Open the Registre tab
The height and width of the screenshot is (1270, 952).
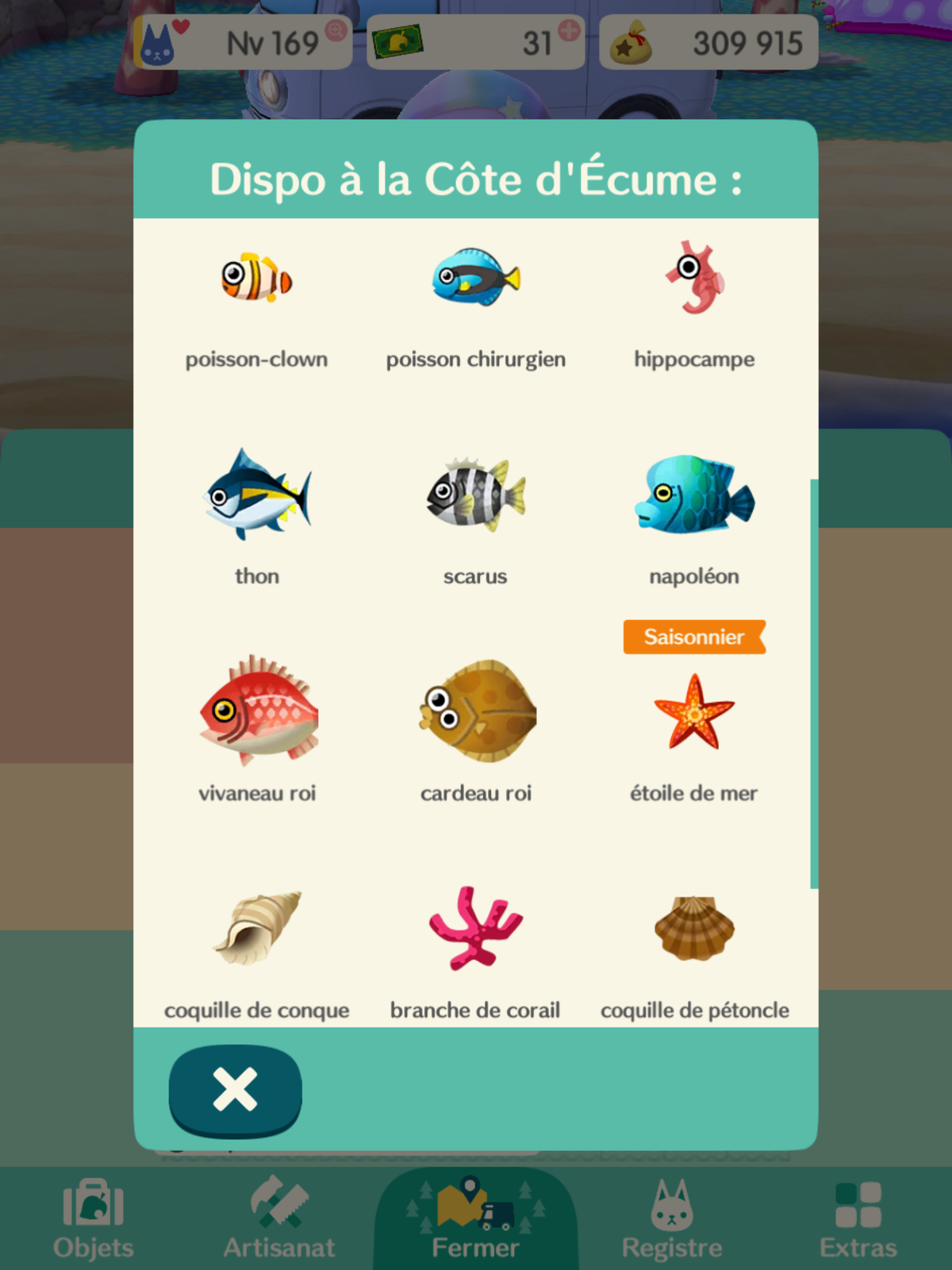(672, 1218)
